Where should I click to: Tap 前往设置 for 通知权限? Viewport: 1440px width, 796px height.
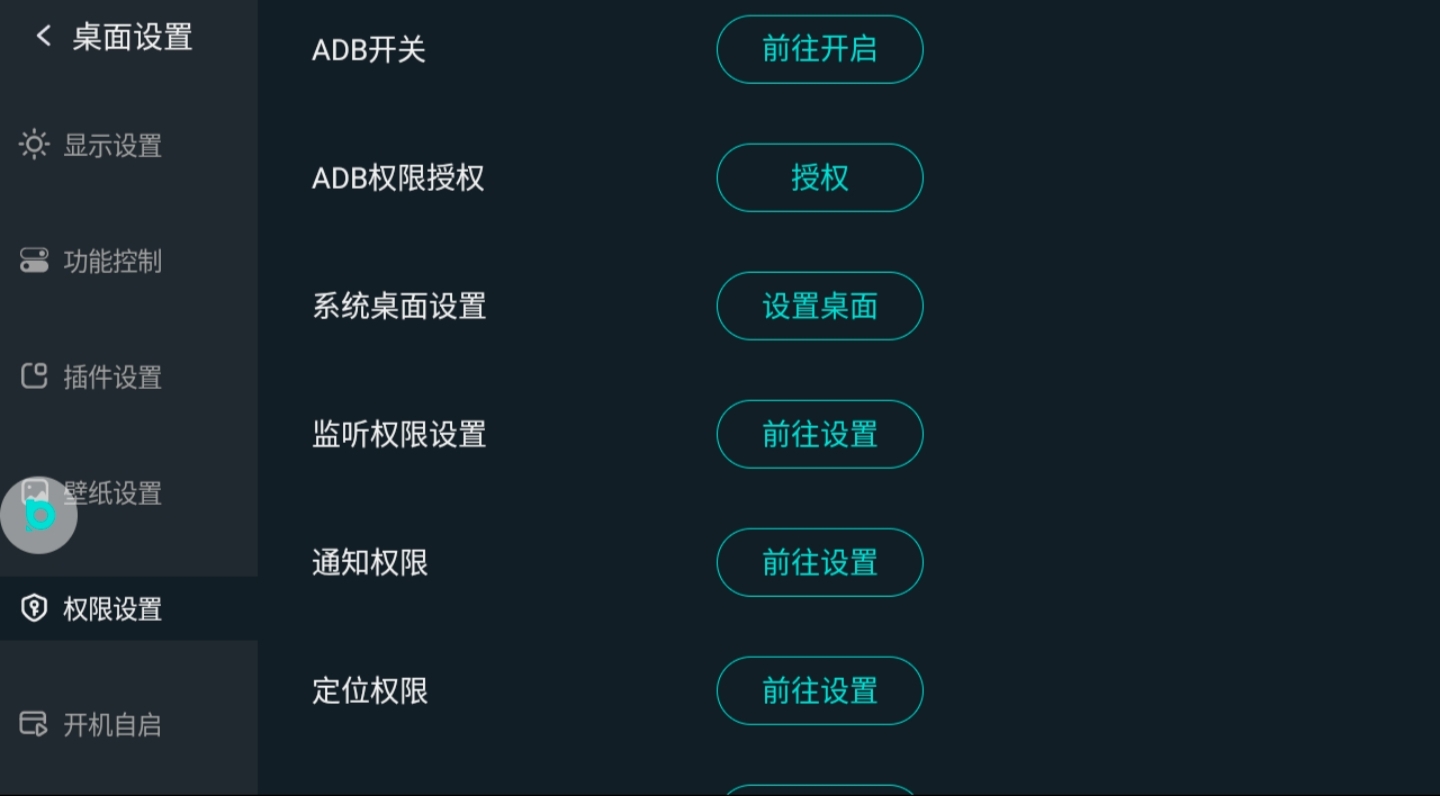pos(819,562)
